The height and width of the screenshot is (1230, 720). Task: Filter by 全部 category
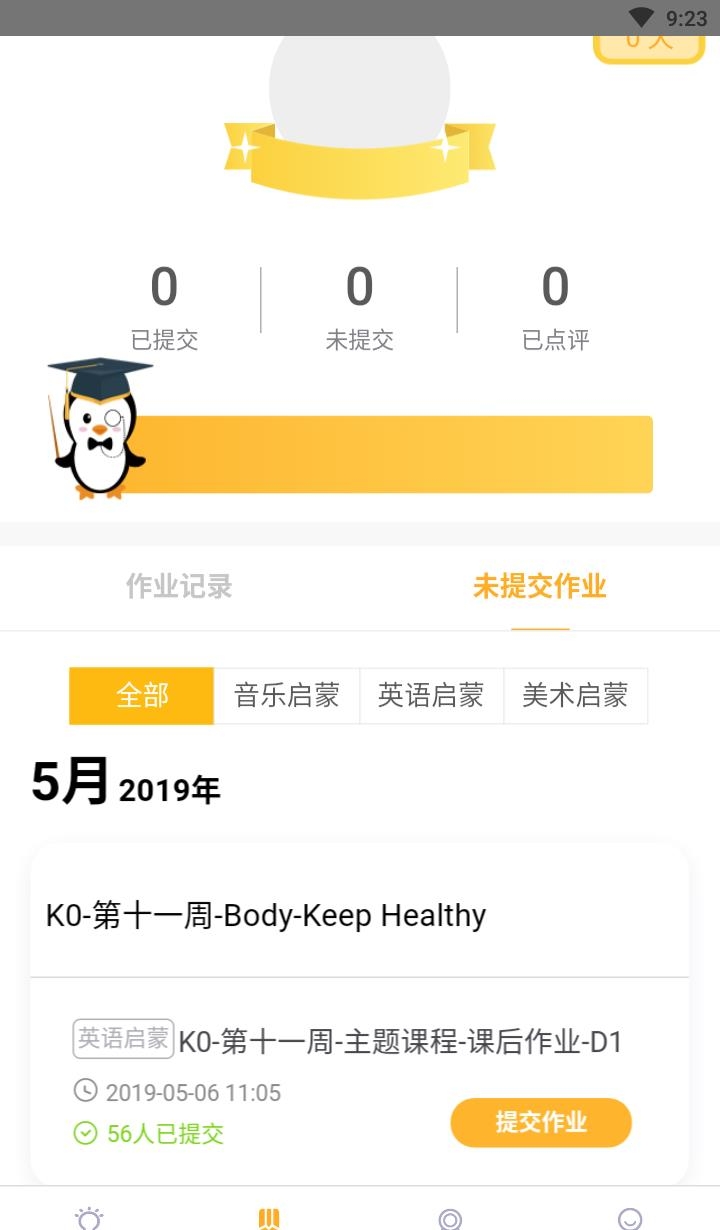142,695
